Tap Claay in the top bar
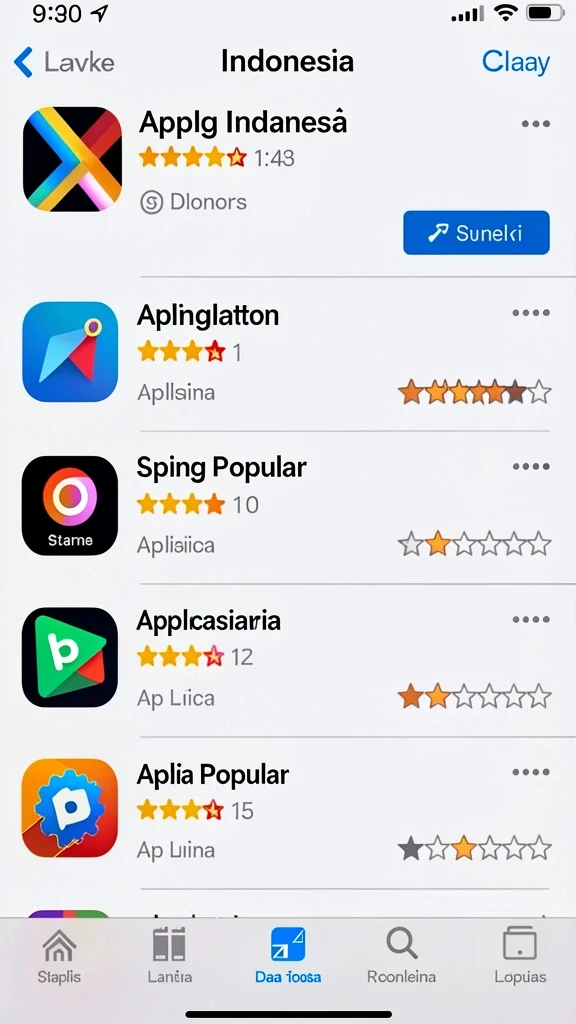576x1024 pixels. (516, 63)
